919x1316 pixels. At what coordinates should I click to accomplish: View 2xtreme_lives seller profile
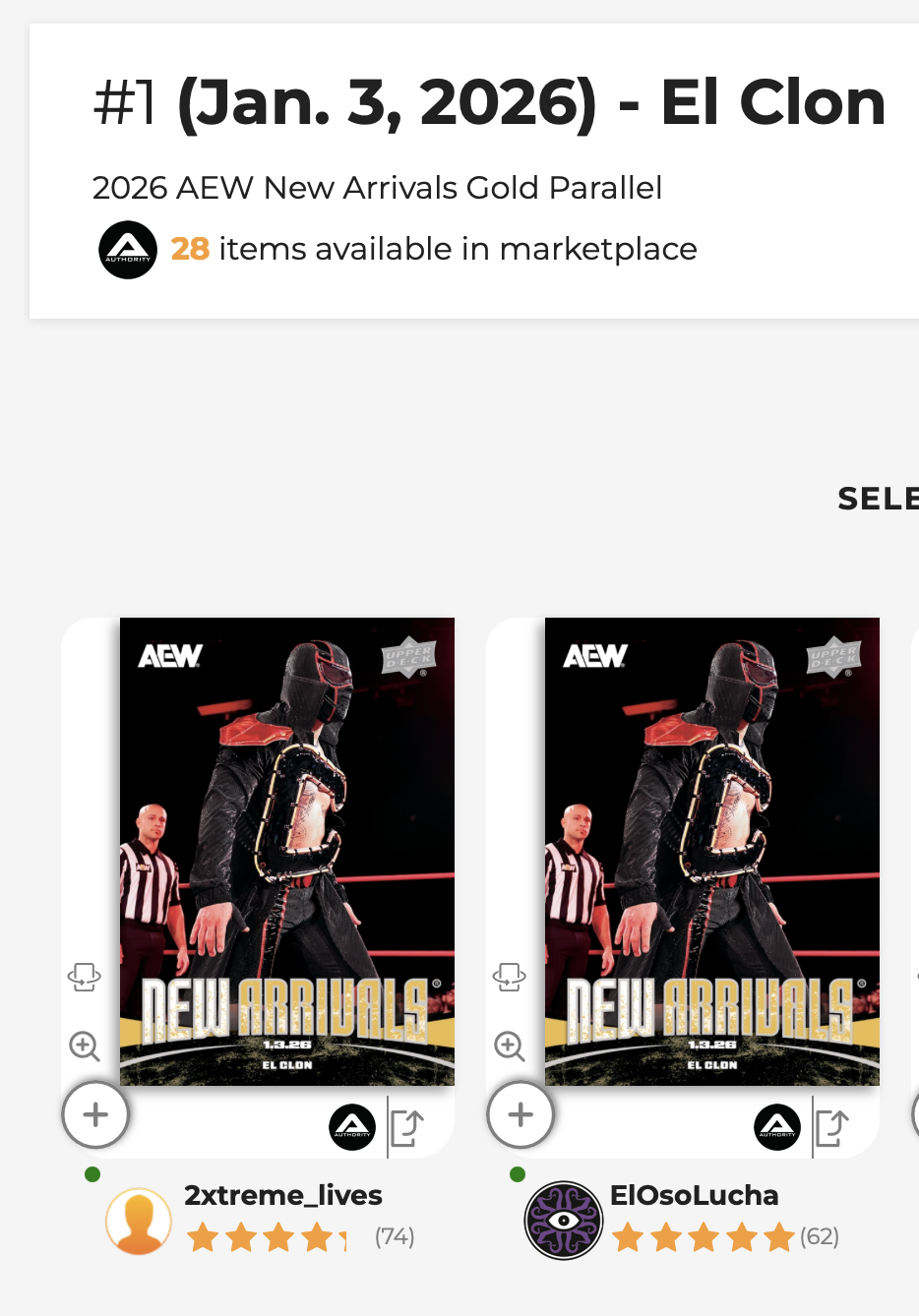click(282, 1195)
